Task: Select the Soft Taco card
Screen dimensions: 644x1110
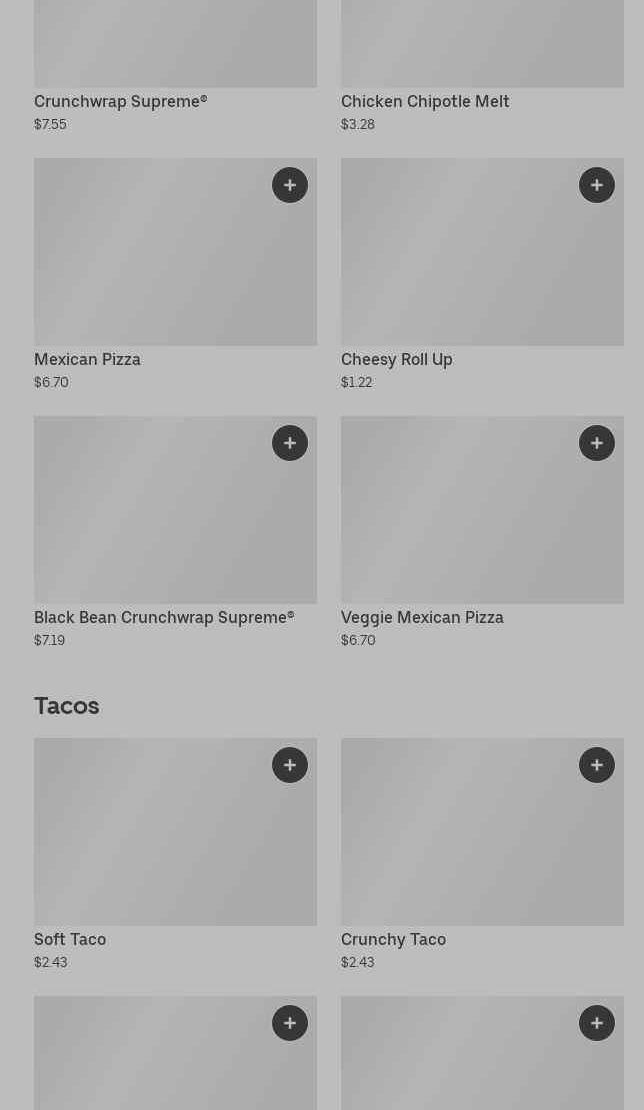Action: 176,854
